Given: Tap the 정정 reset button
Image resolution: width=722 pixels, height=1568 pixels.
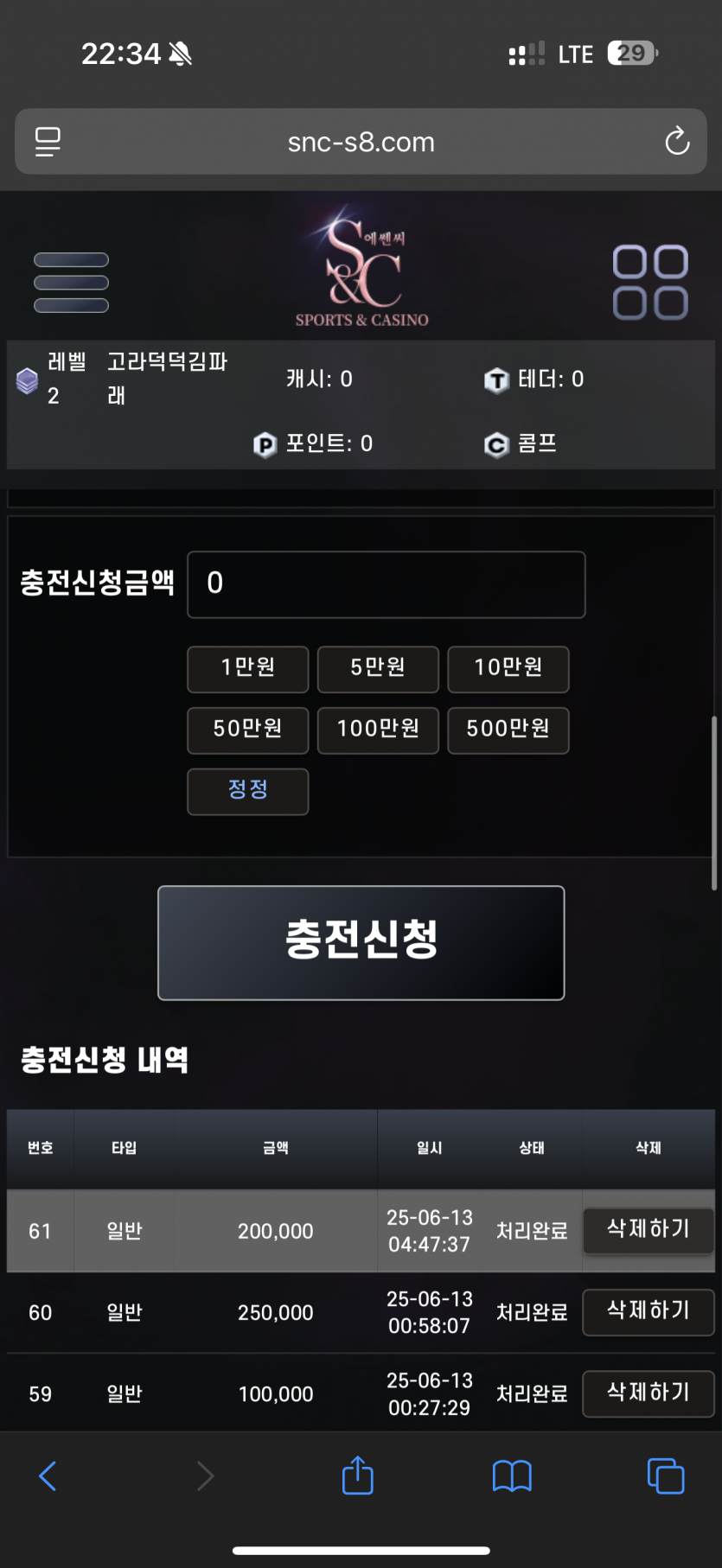Looking at the screenshot, I should [248, 791].
